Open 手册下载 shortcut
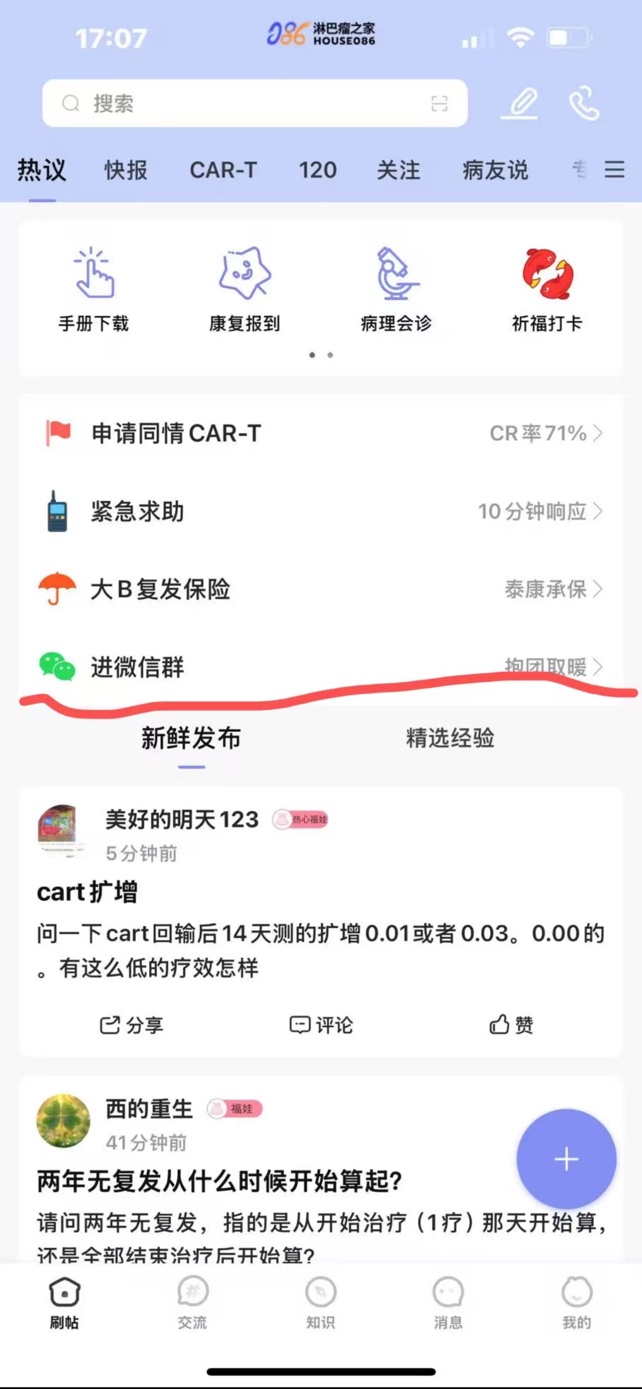This screenshot has height=1389, width=642. click(x=94, y=290)
